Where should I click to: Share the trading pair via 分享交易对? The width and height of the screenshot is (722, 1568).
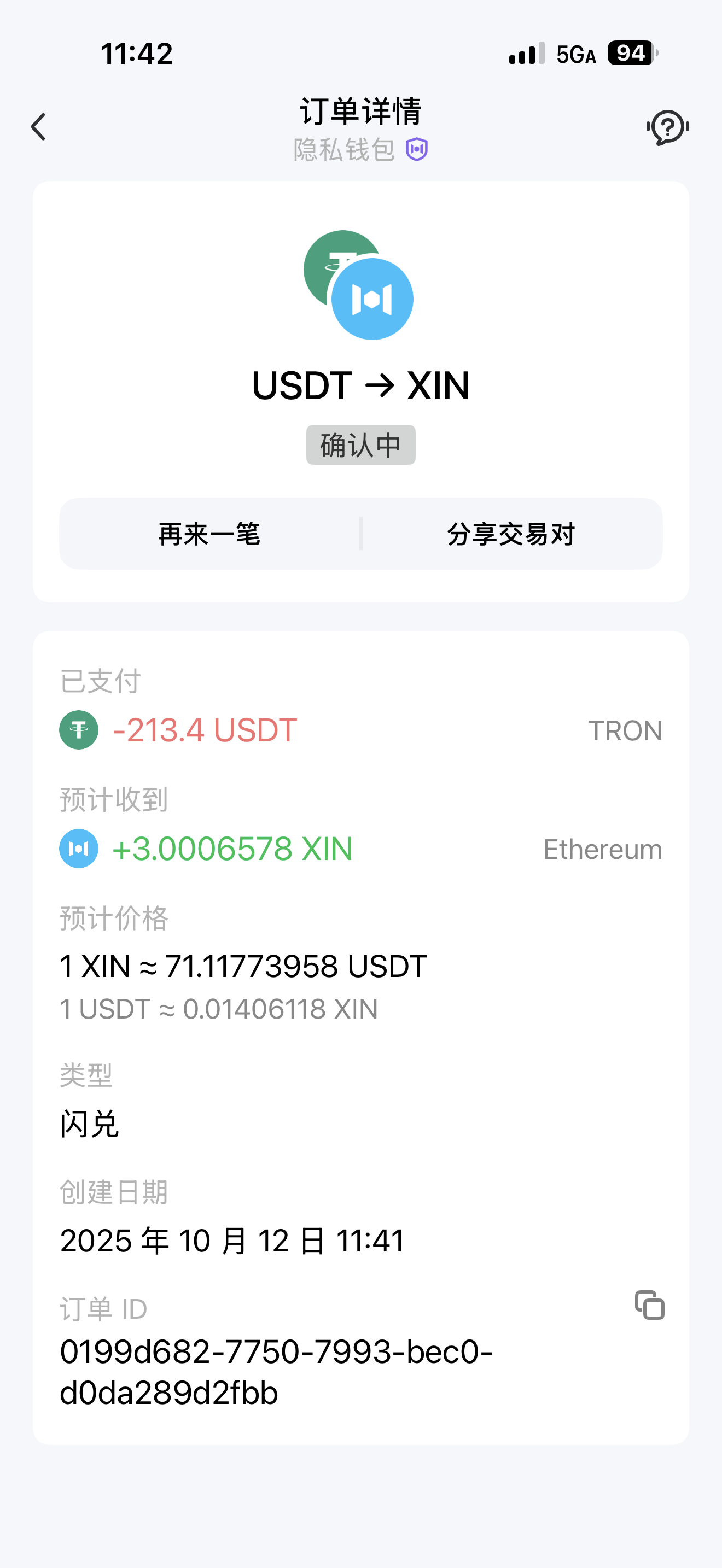pos(511,534)
